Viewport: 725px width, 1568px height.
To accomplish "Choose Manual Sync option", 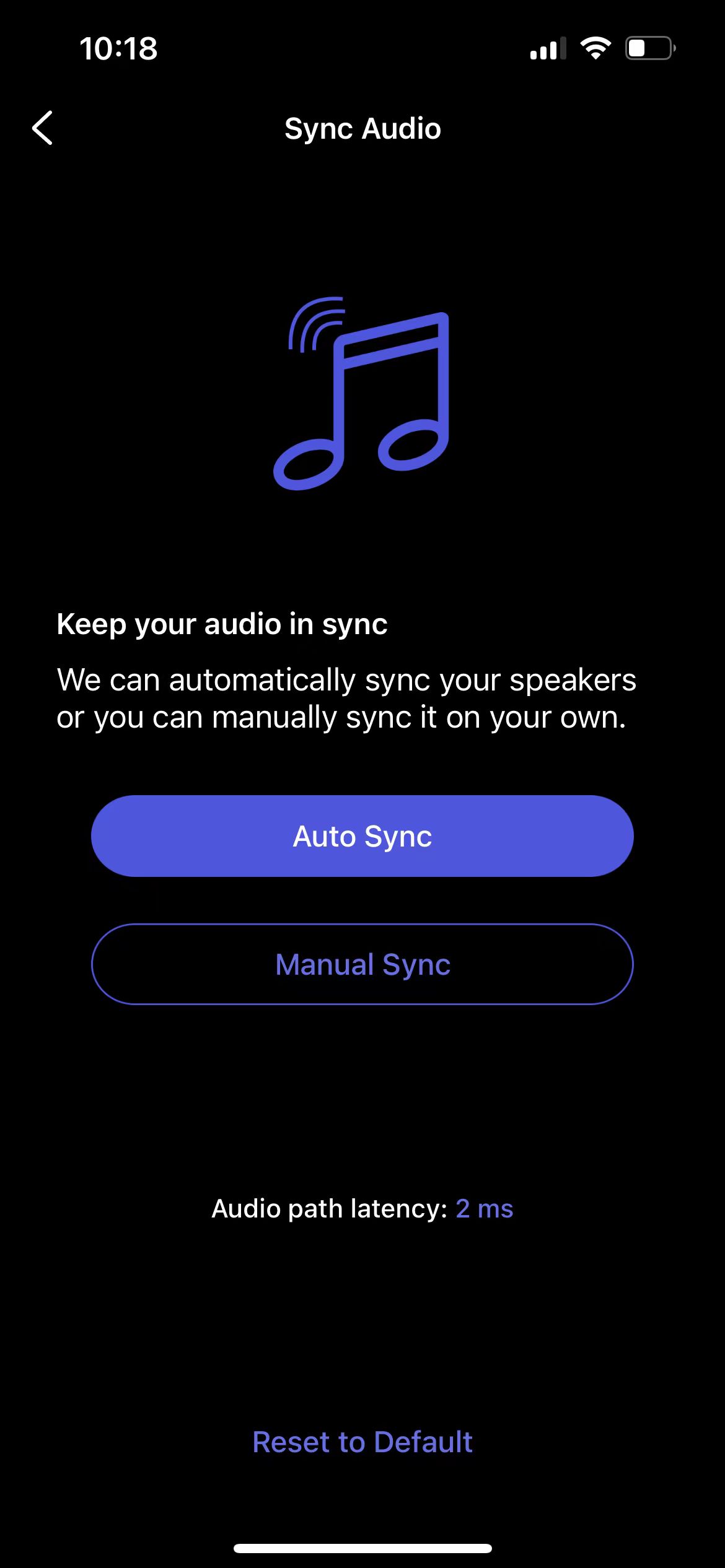I will pos(362,964).
